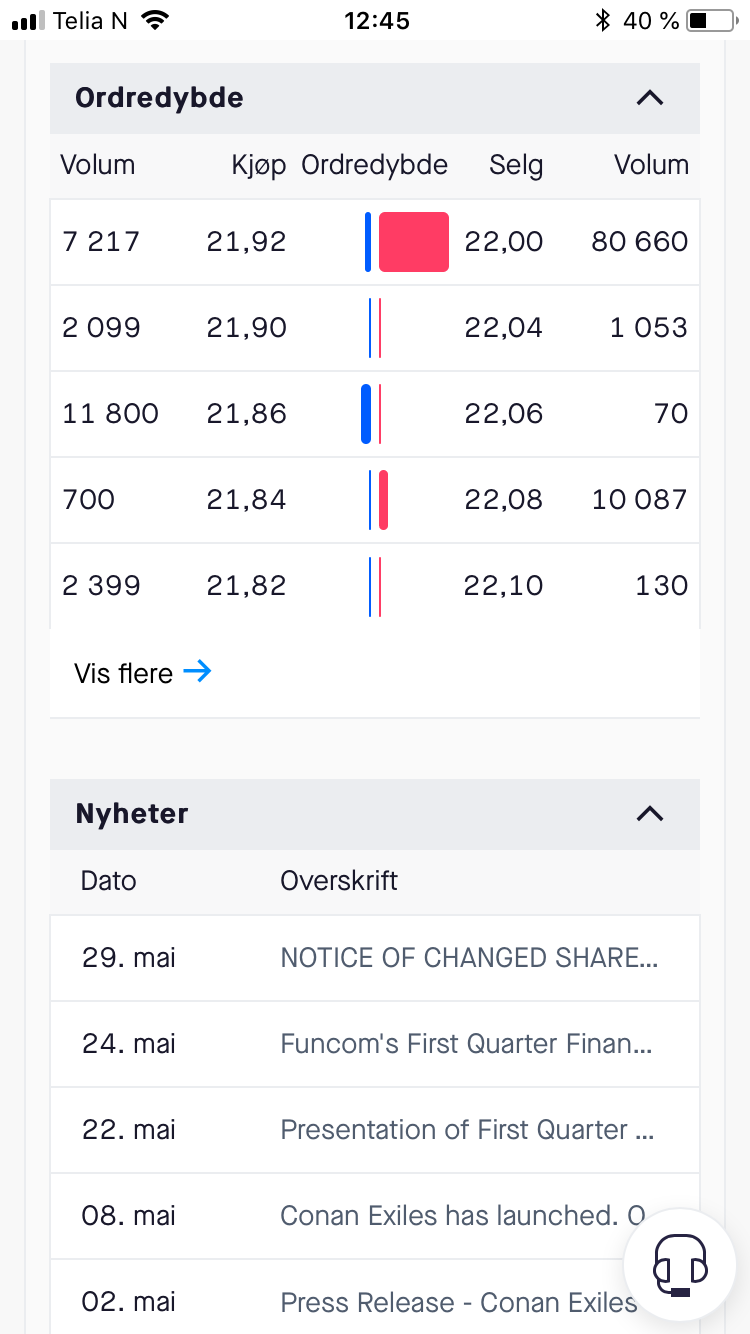750x1334 pixels.
Task: Open Presentation of First Quarter news
Action: click(375, 1130)
